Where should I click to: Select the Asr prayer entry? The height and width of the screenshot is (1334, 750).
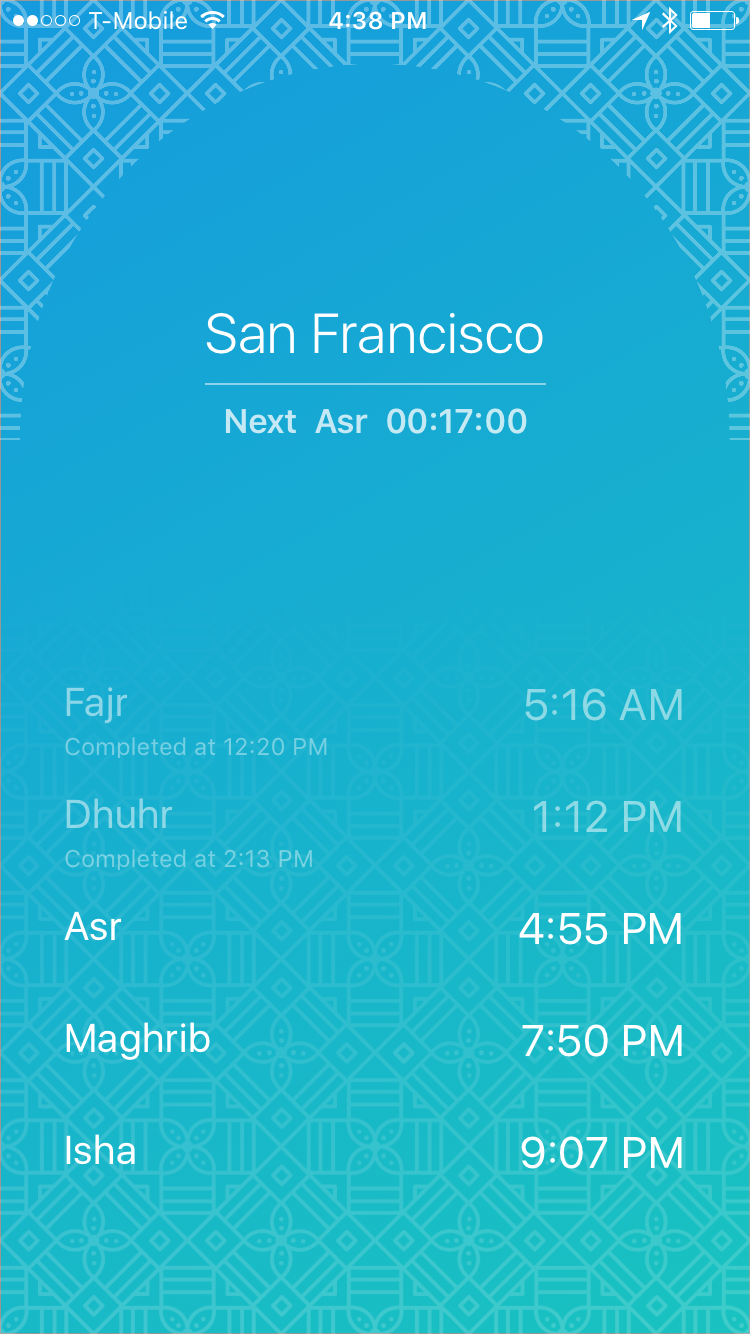click(92, 928)
